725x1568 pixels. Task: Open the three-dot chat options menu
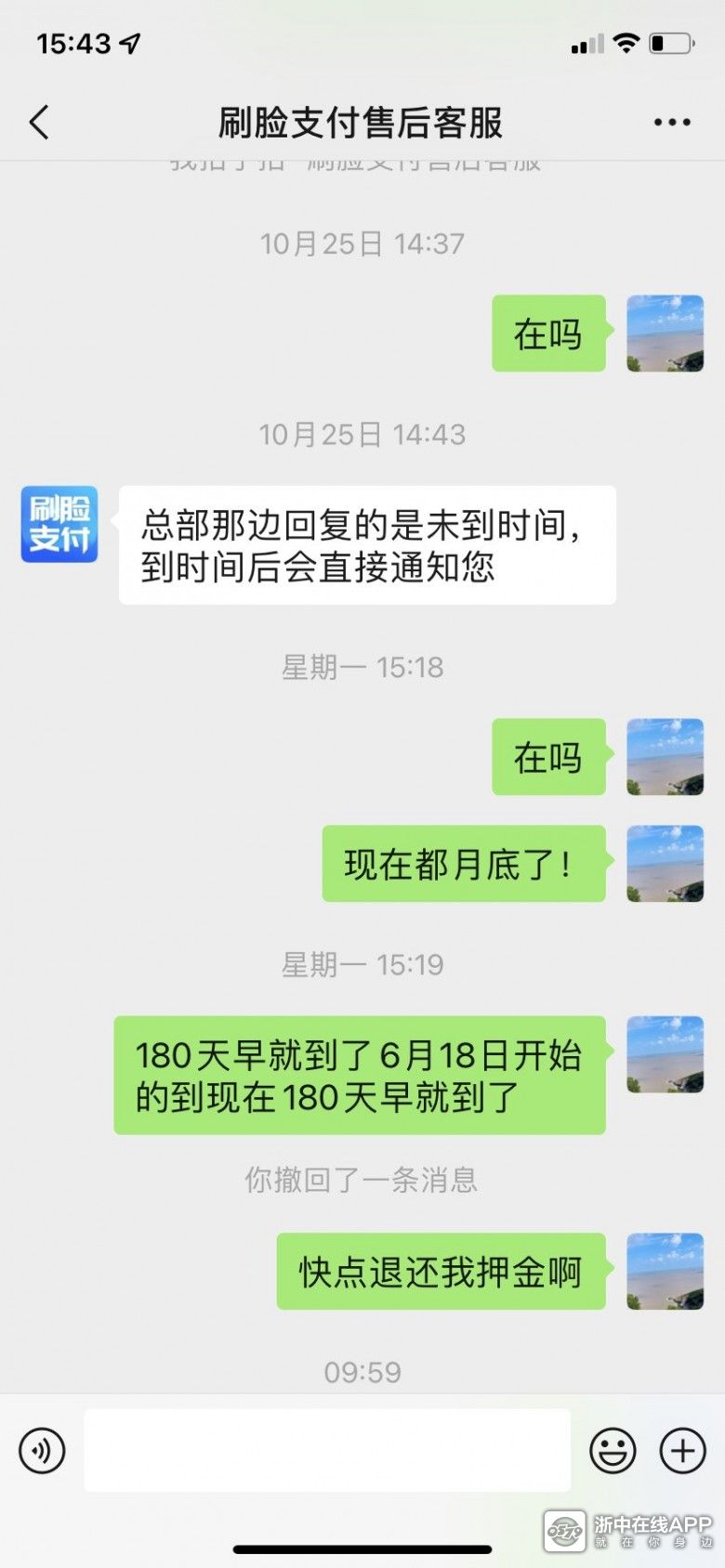(x=671, y=122)
